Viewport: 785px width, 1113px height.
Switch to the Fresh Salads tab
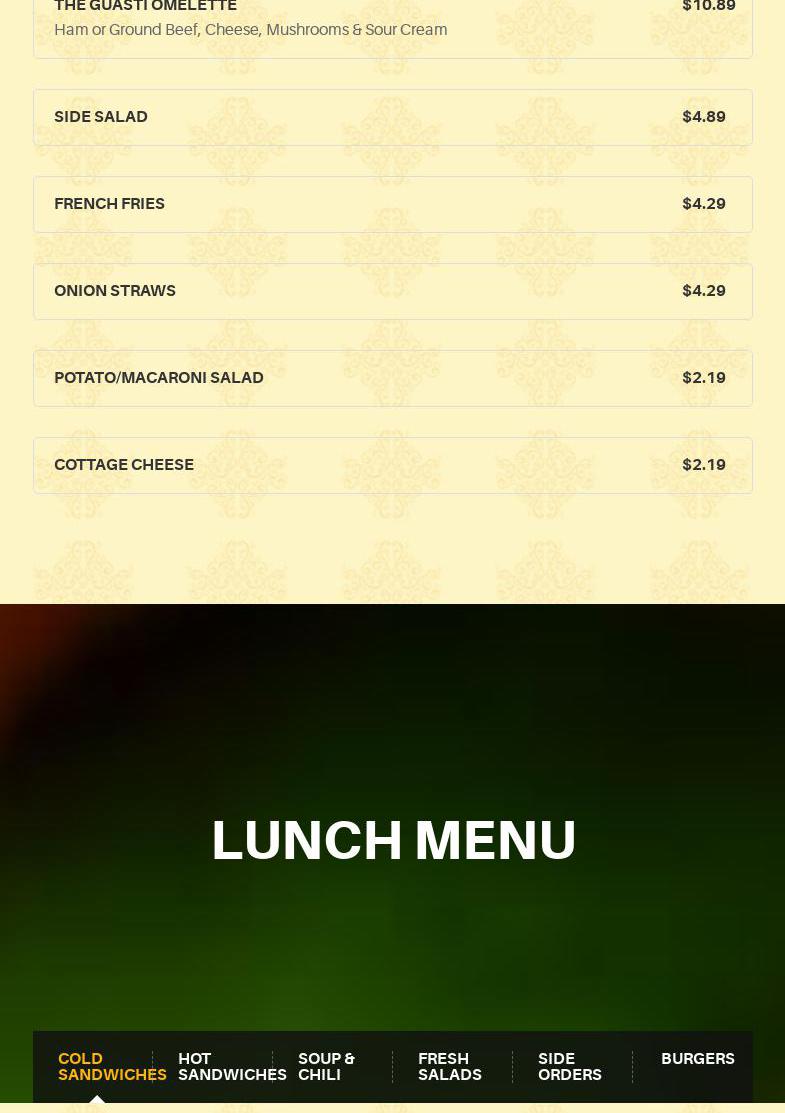[450, 1066]
